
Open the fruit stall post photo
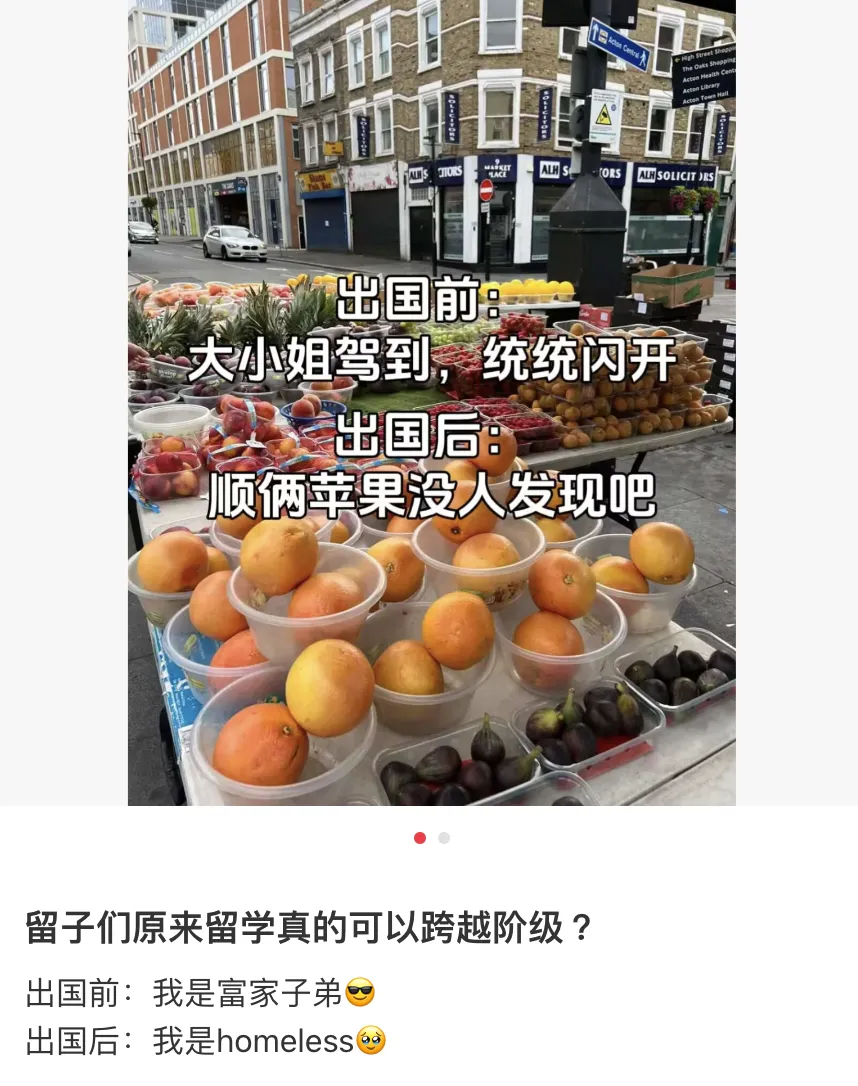(431, 402)
